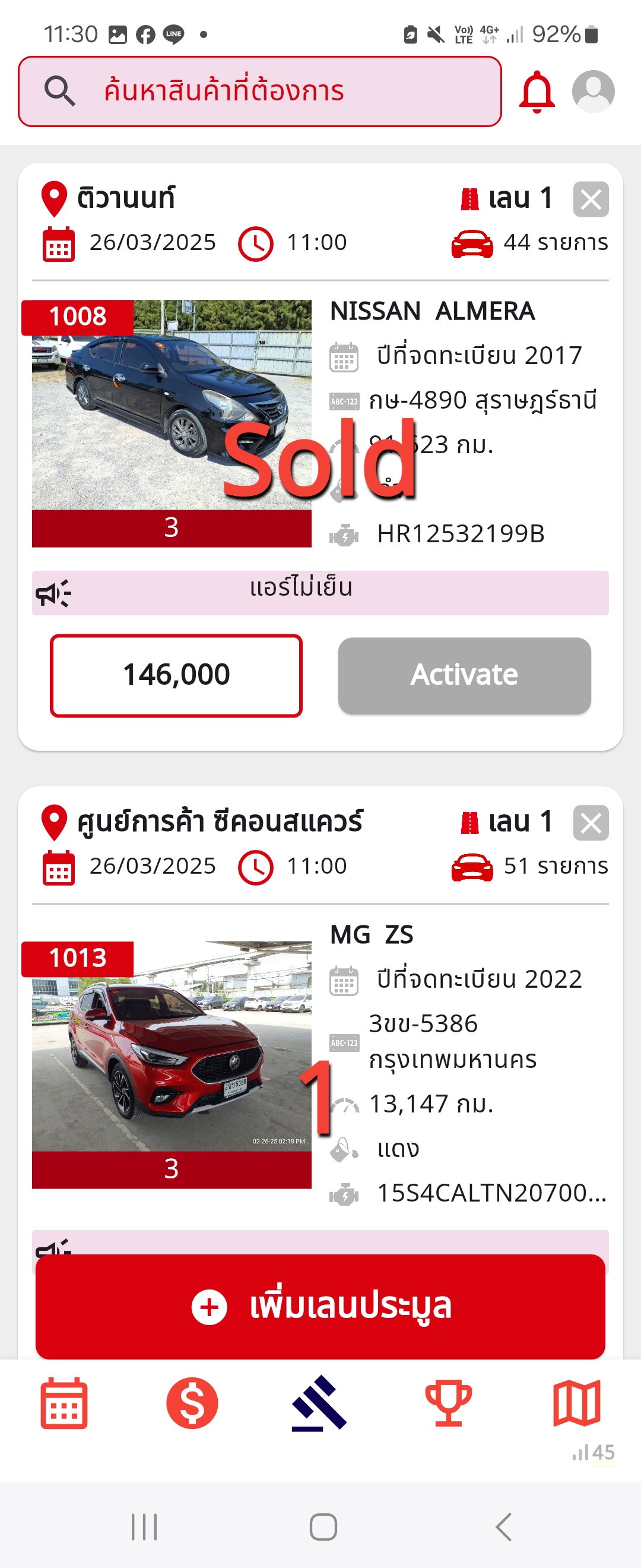
Task: Go back using the system back button
Action: click(503, 1526)
